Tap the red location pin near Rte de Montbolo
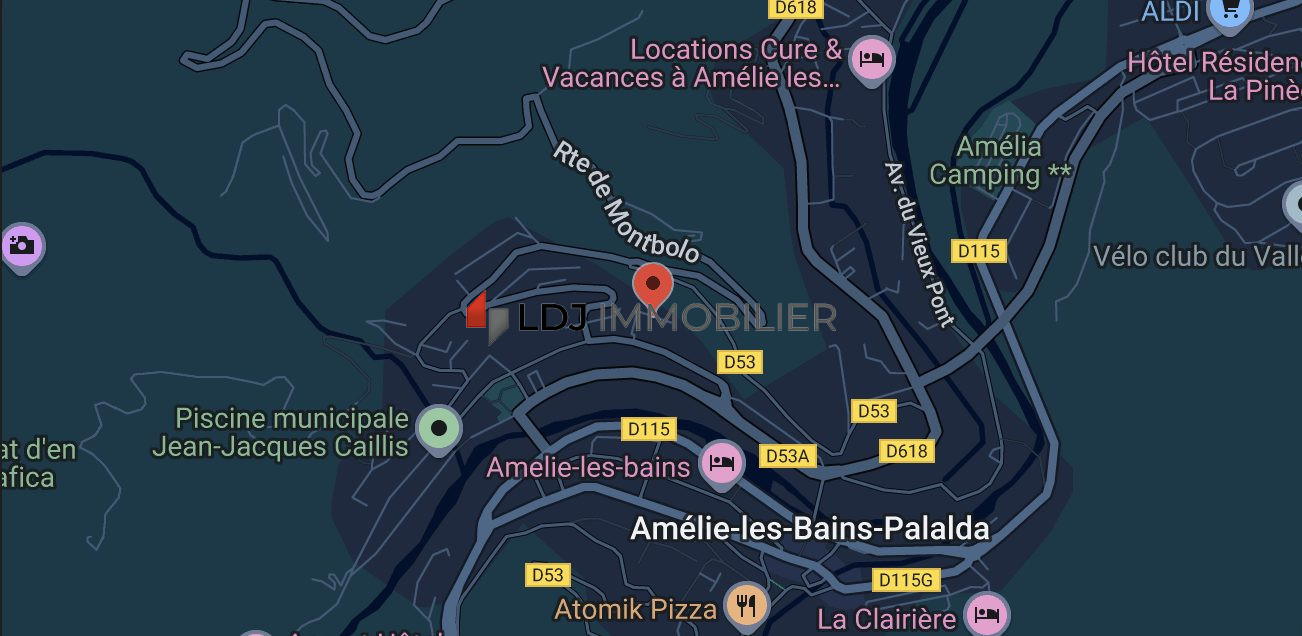This screenshot has width=1302, height=636. [x=653, y=286]
